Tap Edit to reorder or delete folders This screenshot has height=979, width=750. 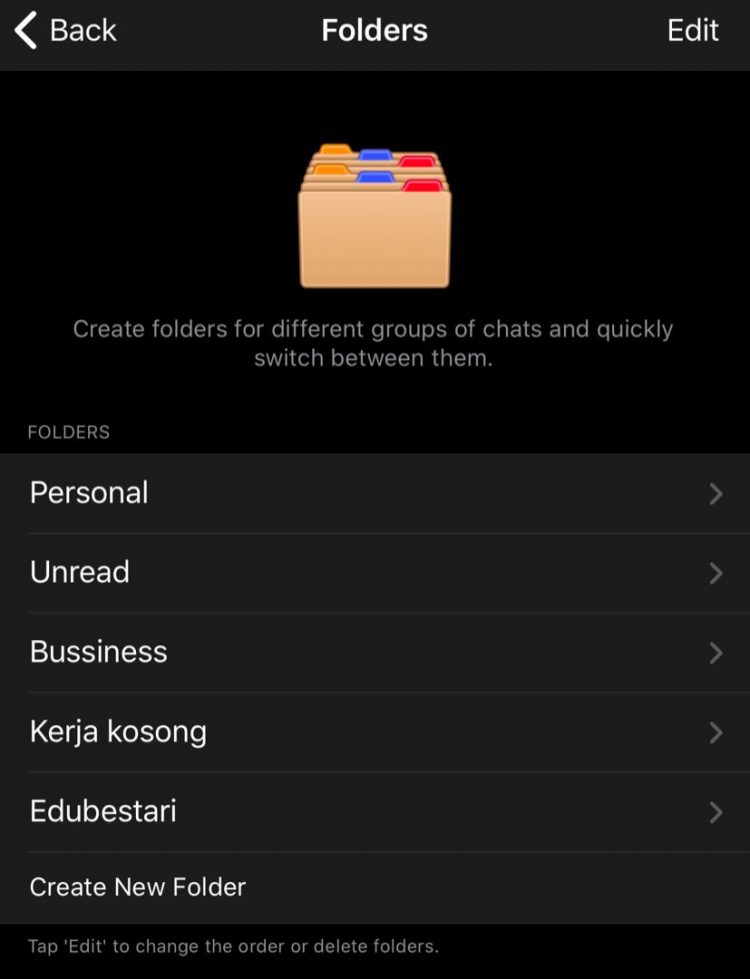[692, 31]
